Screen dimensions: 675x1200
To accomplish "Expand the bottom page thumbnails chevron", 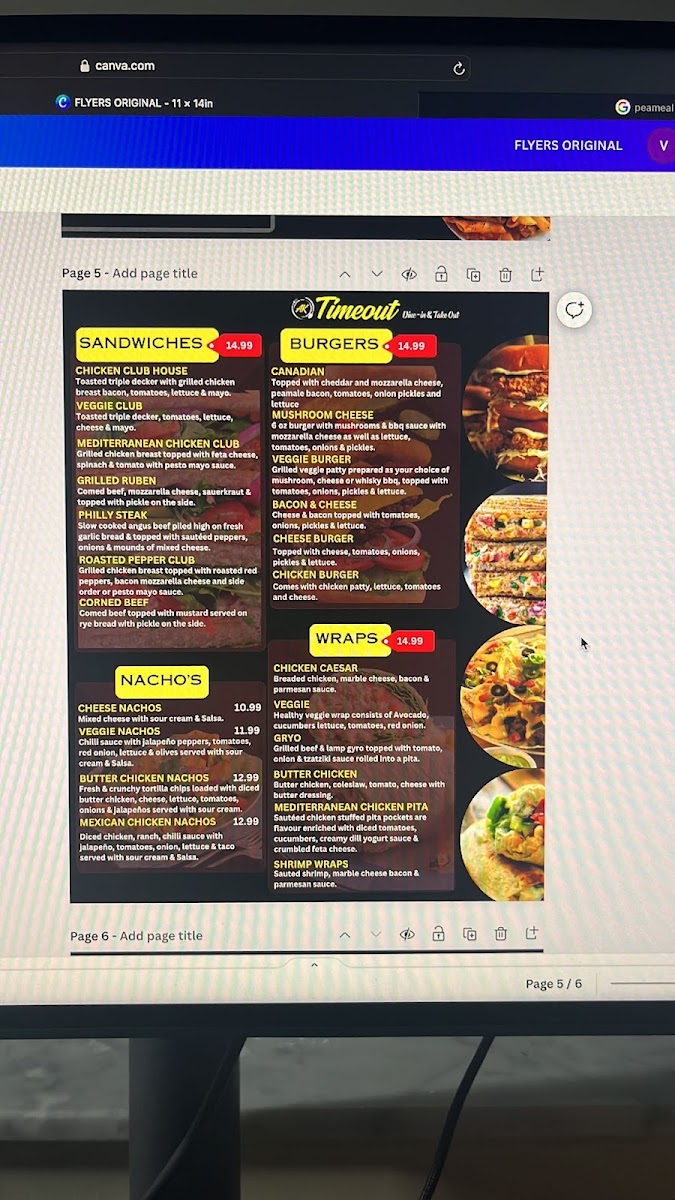I will tap(314, 965).
